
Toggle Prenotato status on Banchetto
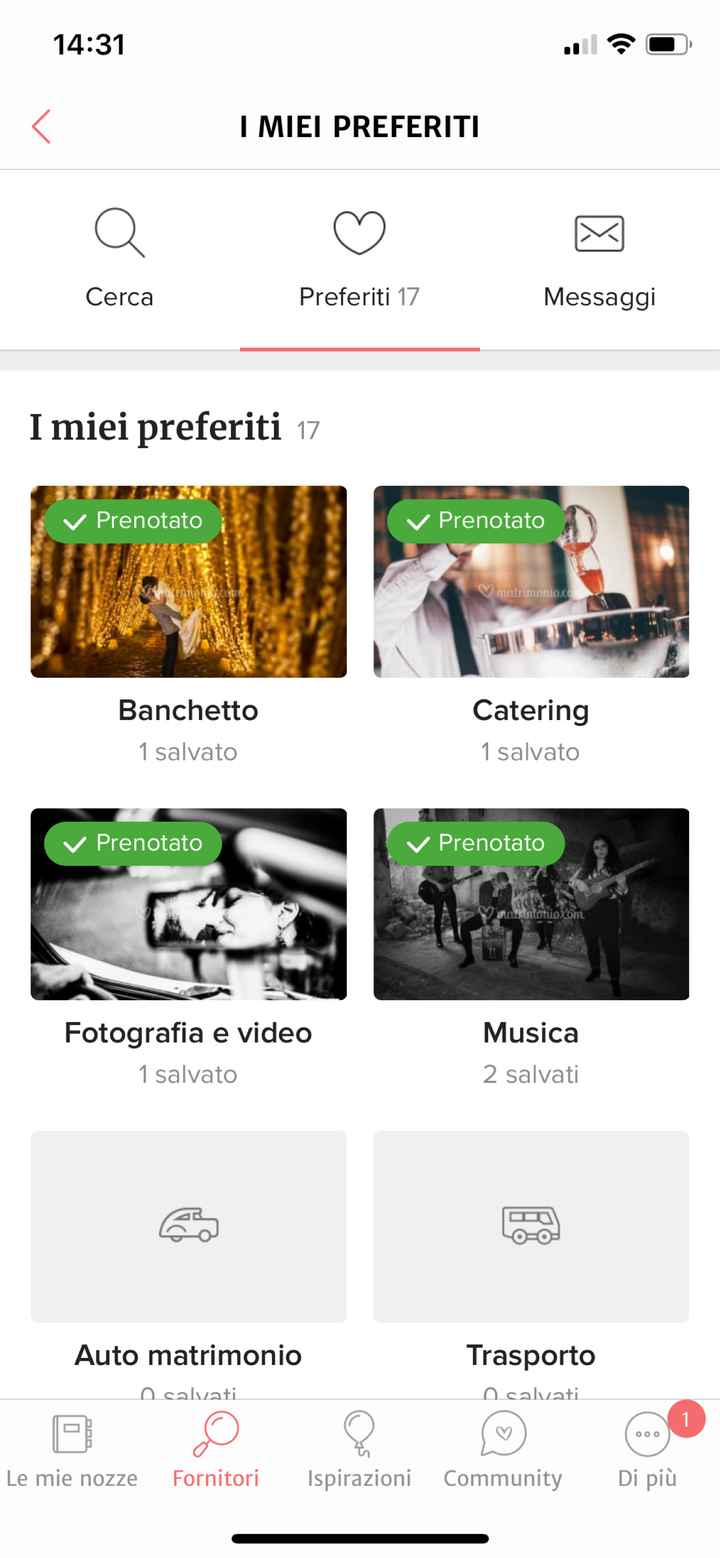pos(131,520)
